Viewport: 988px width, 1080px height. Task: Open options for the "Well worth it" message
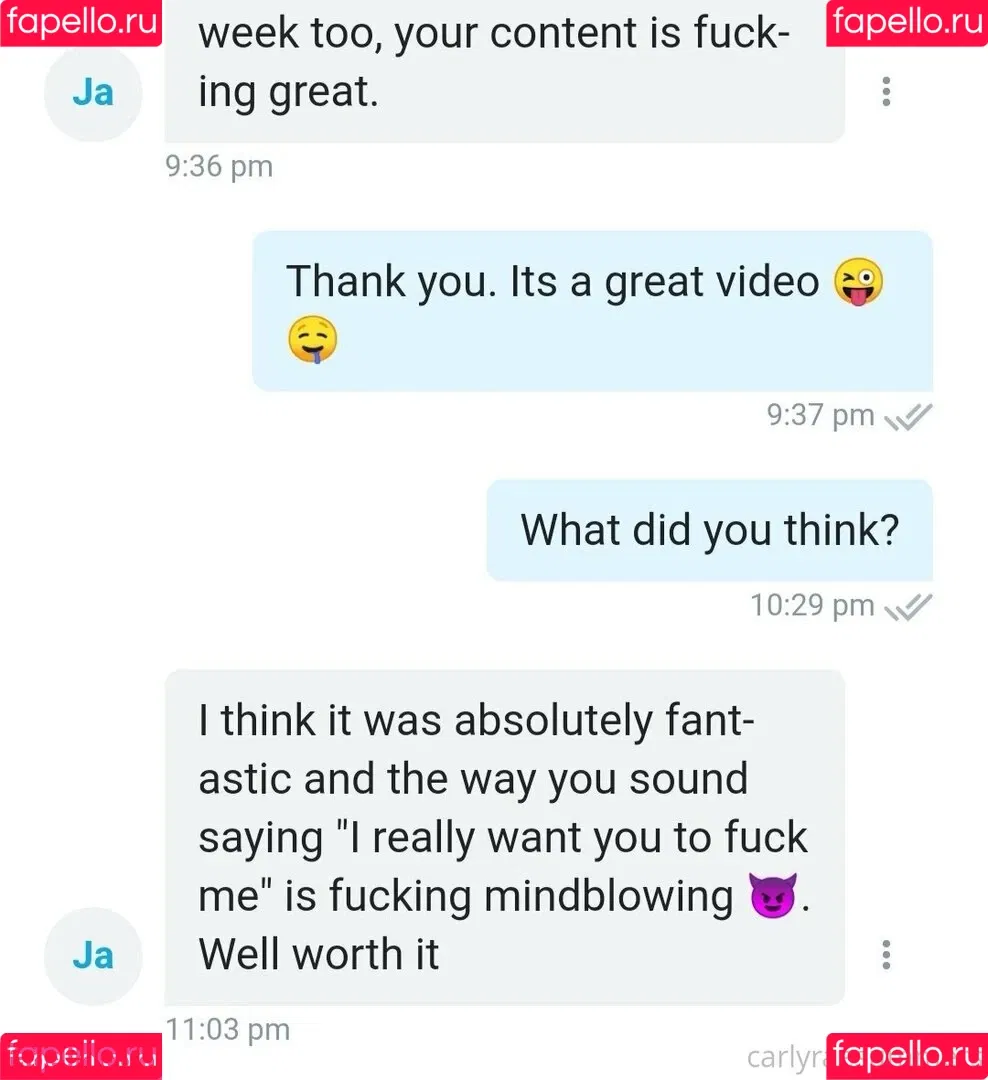(885, 955)
